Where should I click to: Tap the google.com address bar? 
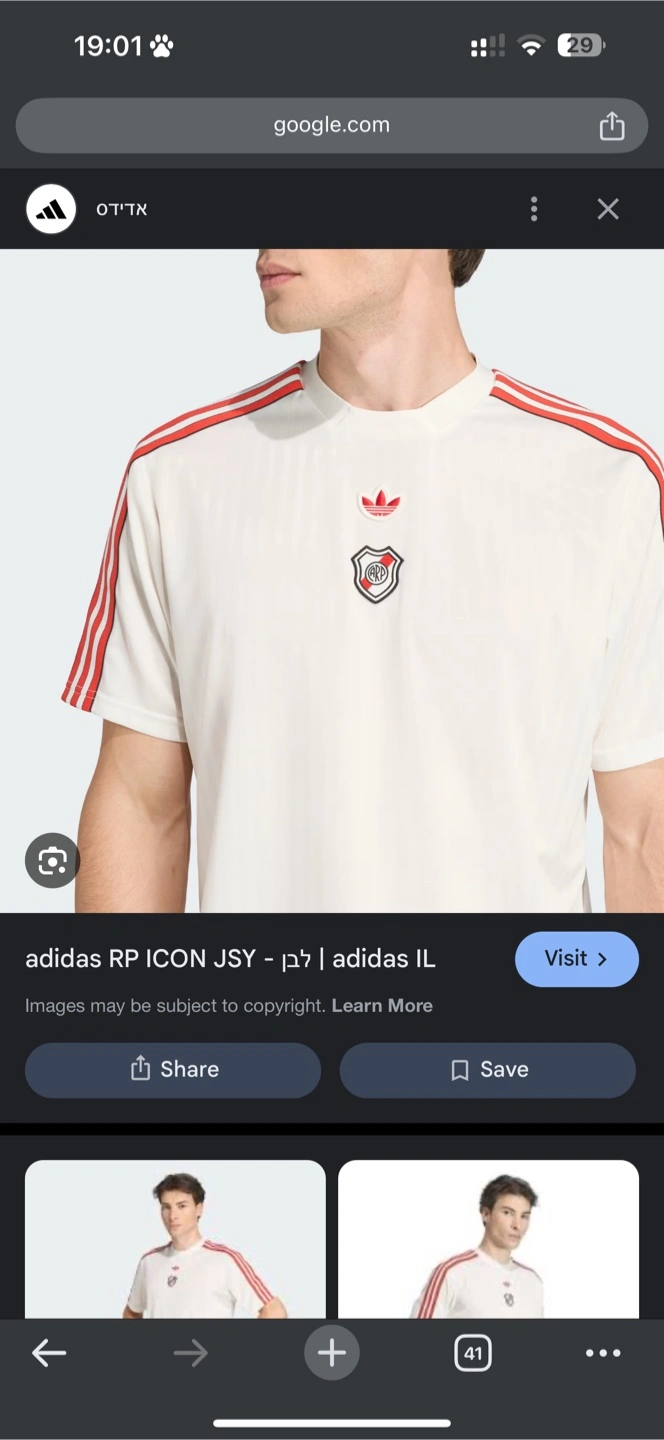(x=330, y=126)
